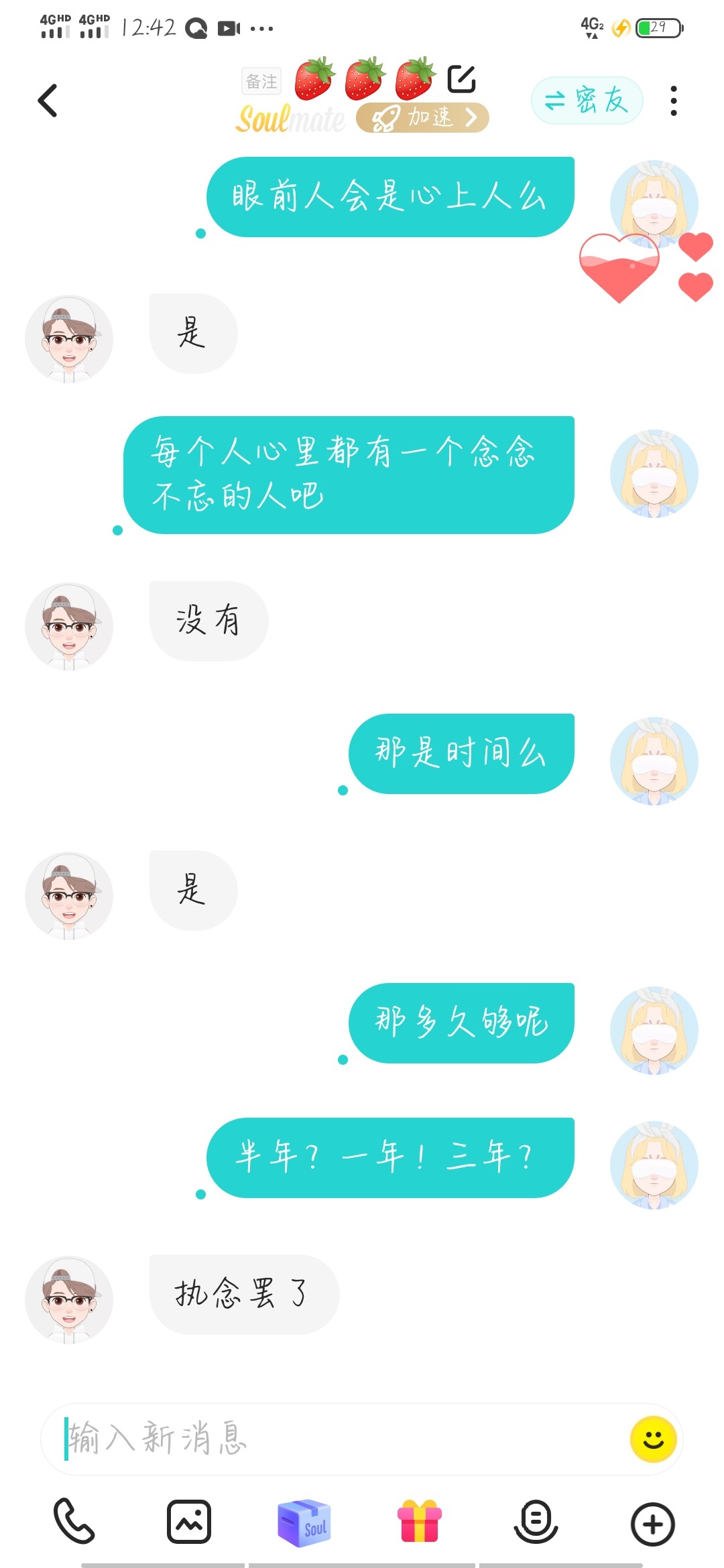Send a gift
Image resolution: width=724 pixels, height=1568 pixels.
[420, 1521]
